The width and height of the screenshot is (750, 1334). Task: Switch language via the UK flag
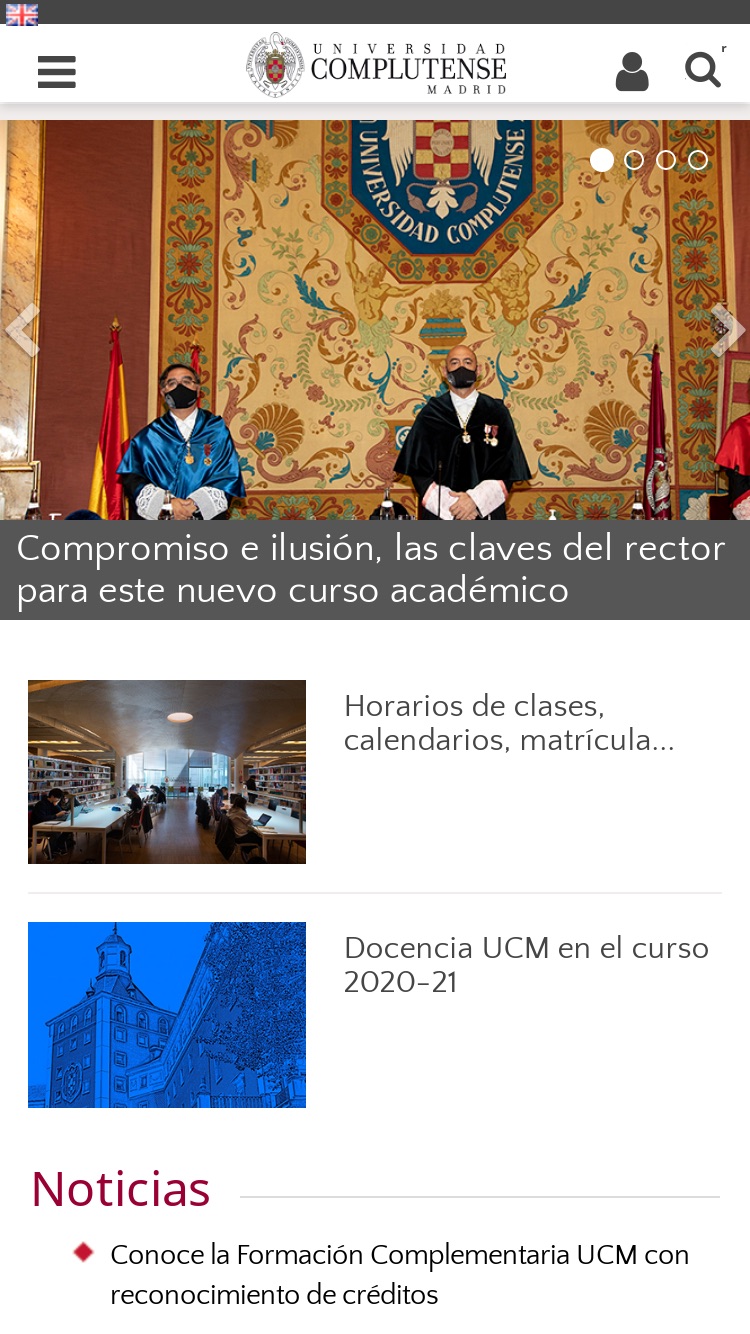tap(22, 14)
